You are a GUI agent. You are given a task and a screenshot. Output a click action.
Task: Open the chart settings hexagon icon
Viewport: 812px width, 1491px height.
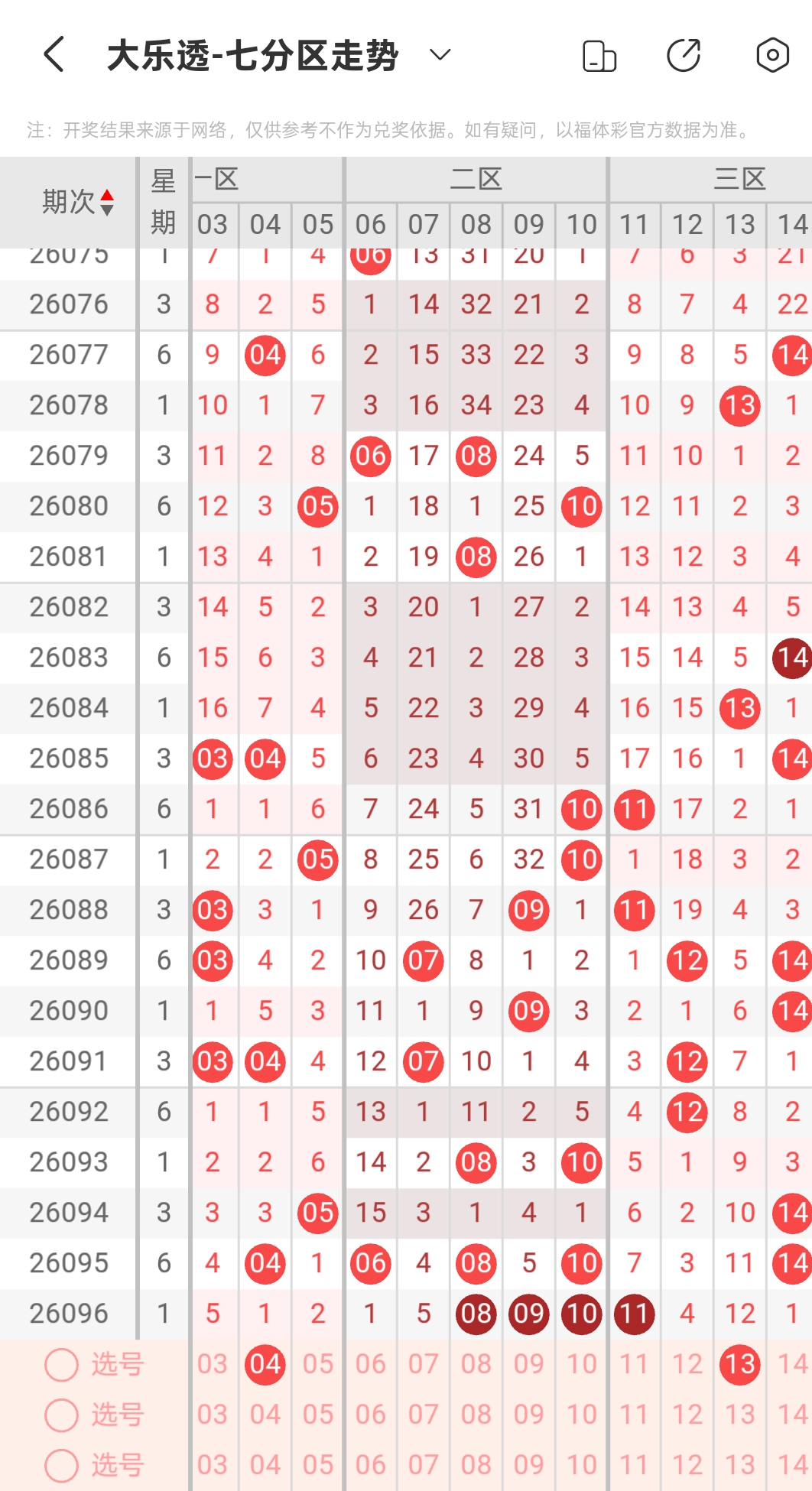(772, 55)
